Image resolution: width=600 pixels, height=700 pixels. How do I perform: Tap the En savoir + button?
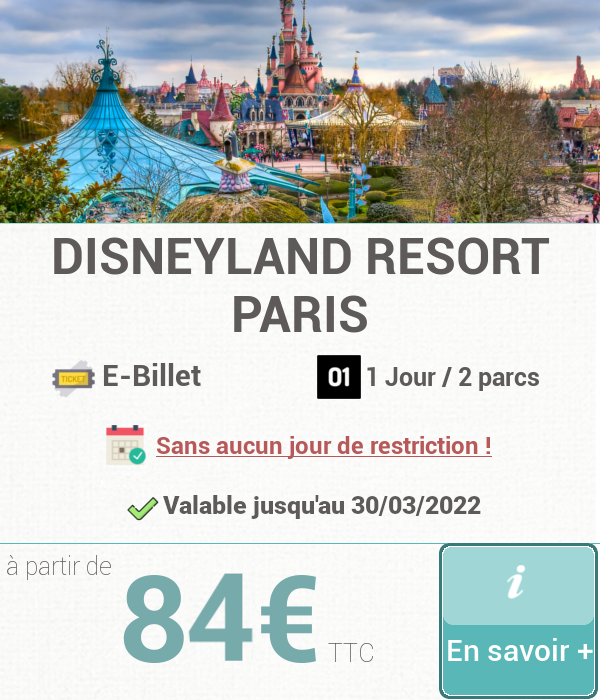tap(519, 622)
